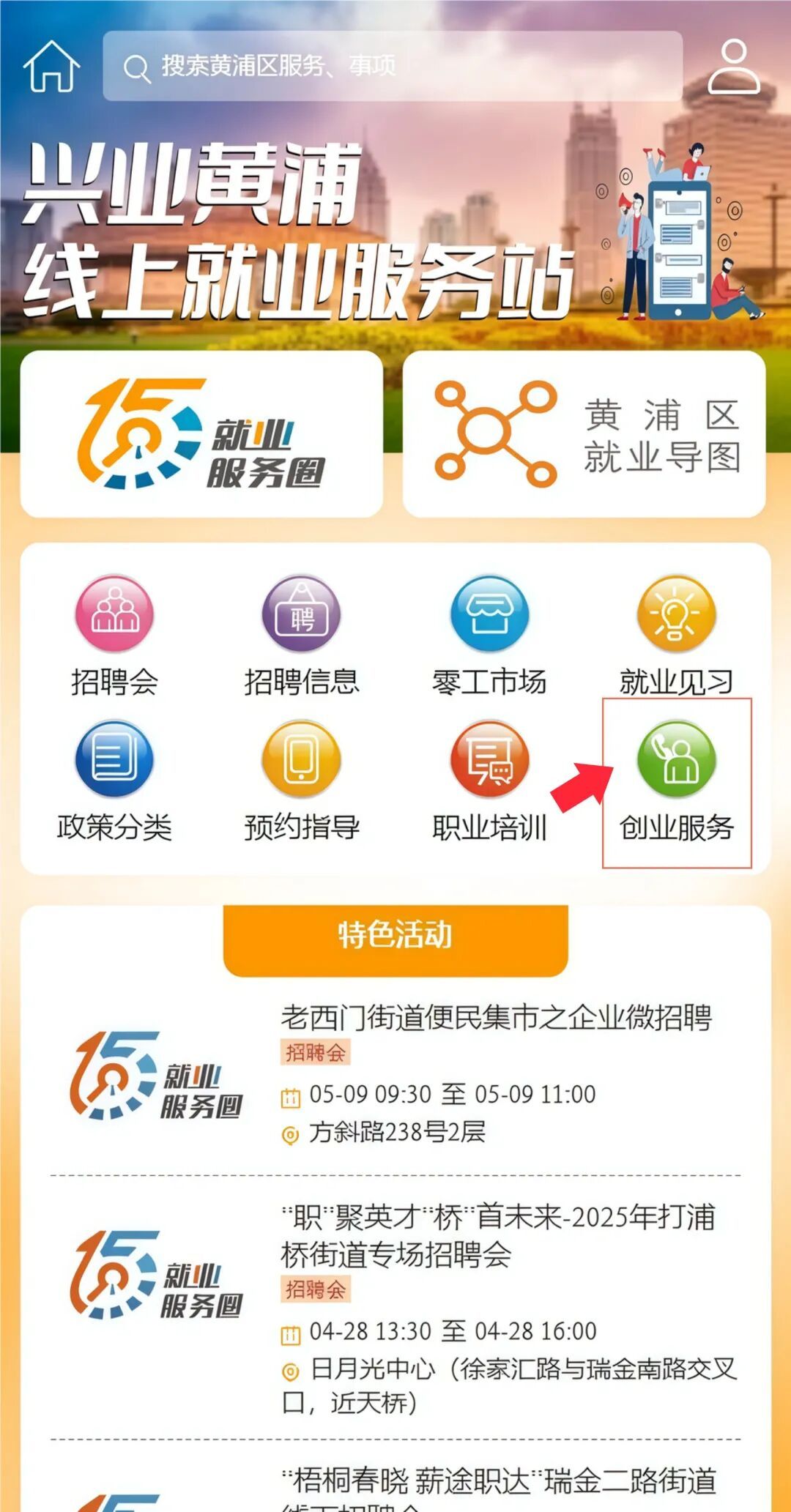Tap the 搜索黄浦区服务、事项 search box
The image size is (791, 1512).
[x=393, y=67]
